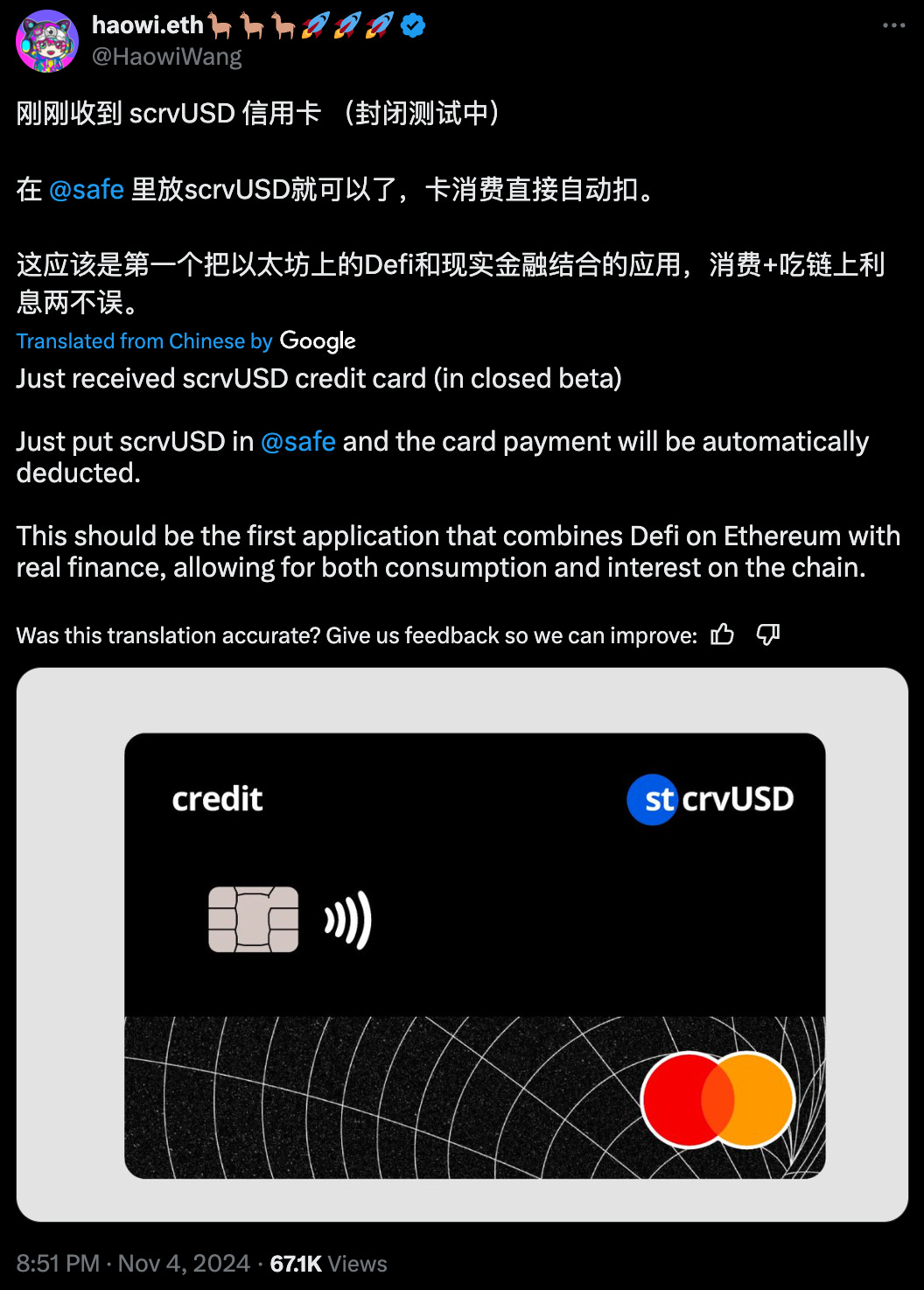This screenshot has height=1290, width=924.
Task: Rate the translation thumbs down
Action: point(767,634)
